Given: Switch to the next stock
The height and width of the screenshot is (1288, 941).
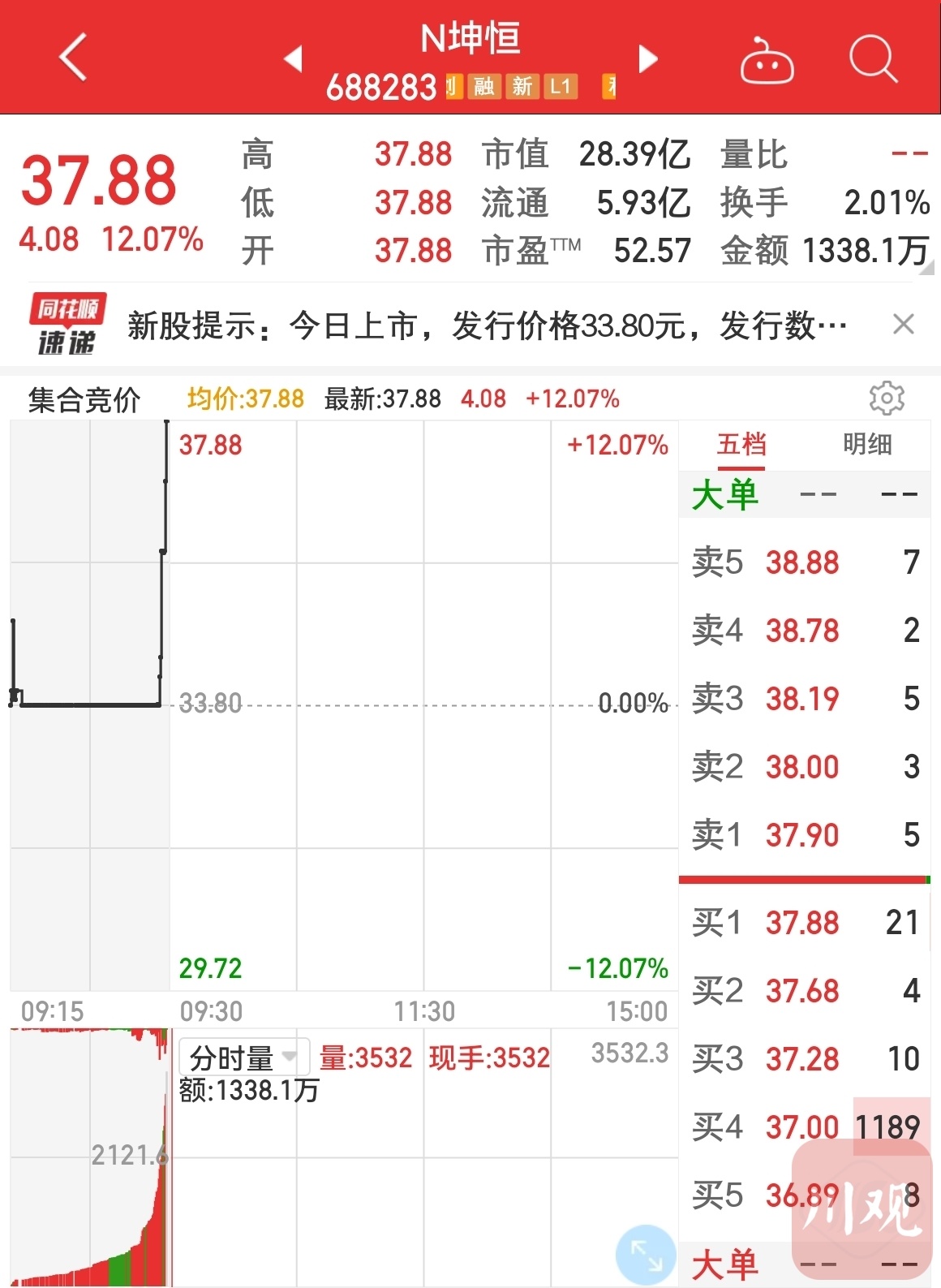Looking at the screenshot, I should click(648, 58).
